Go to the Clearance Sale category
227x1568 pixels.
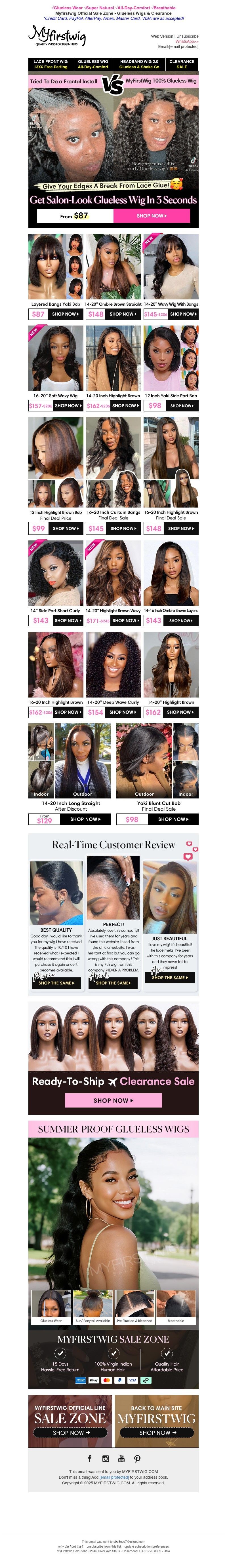[181, 64]
